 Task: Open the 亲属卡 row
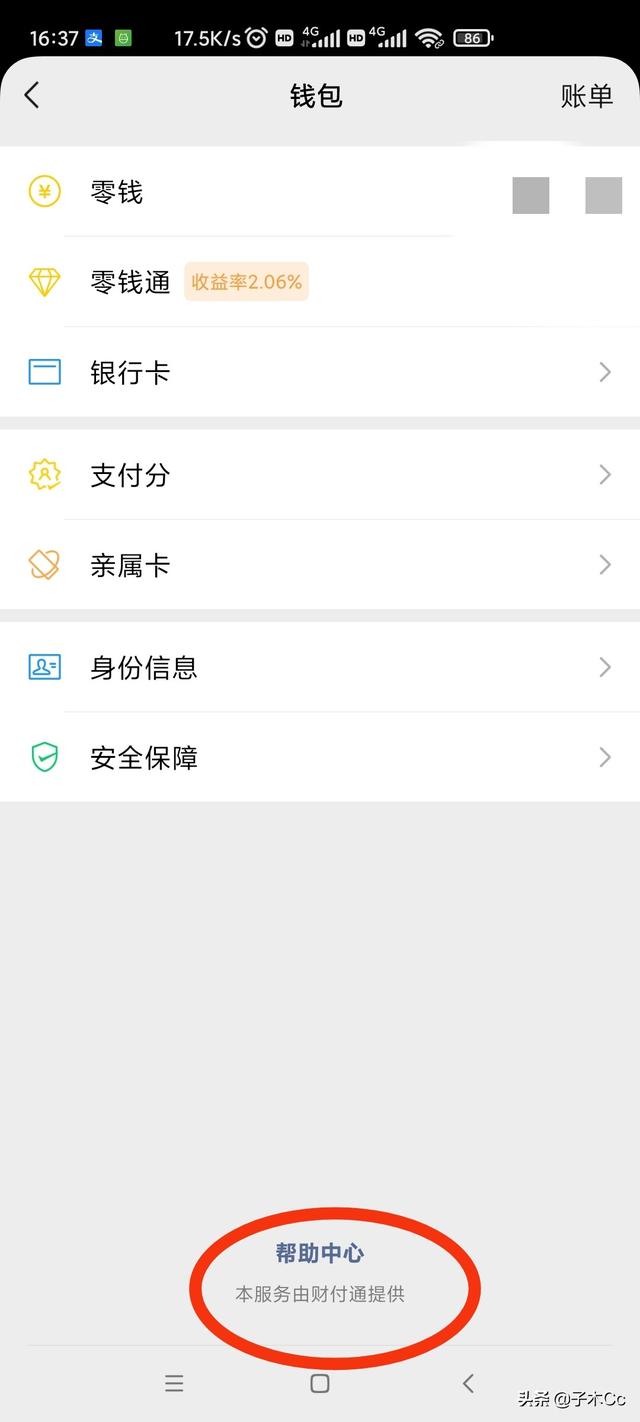point(320,565)
